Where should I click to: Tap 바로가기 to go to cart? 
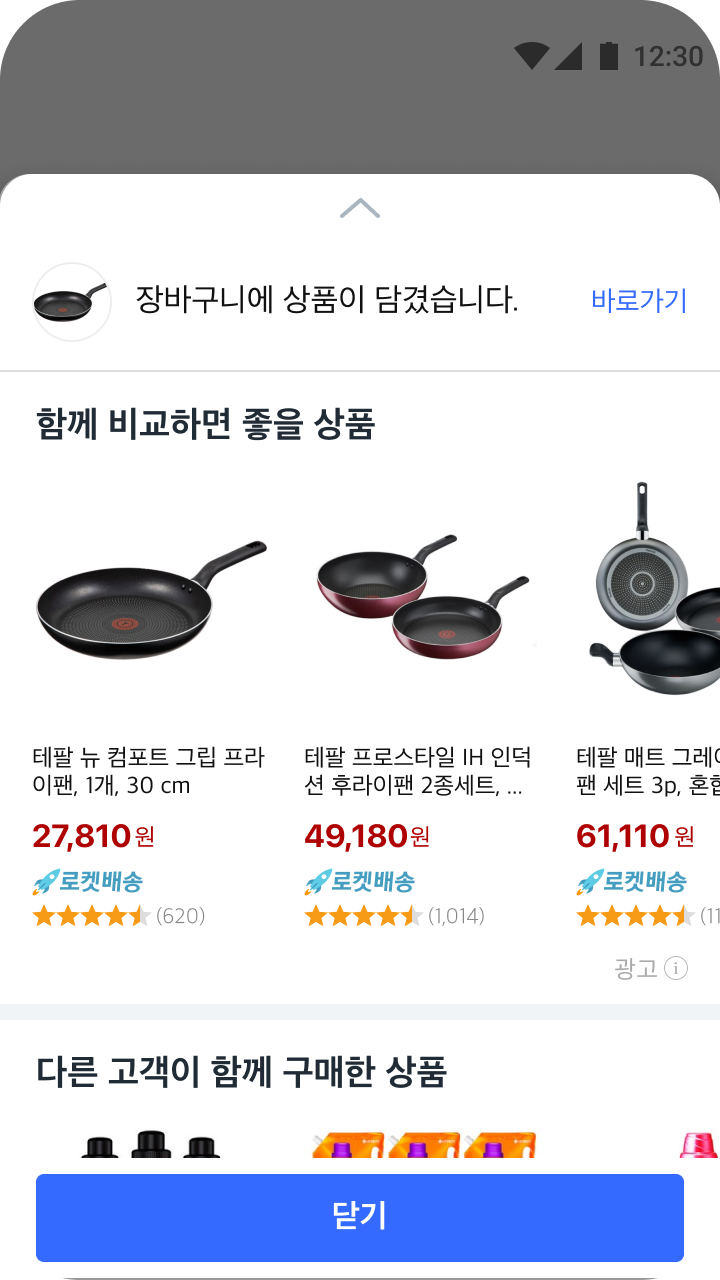(639, 300)
